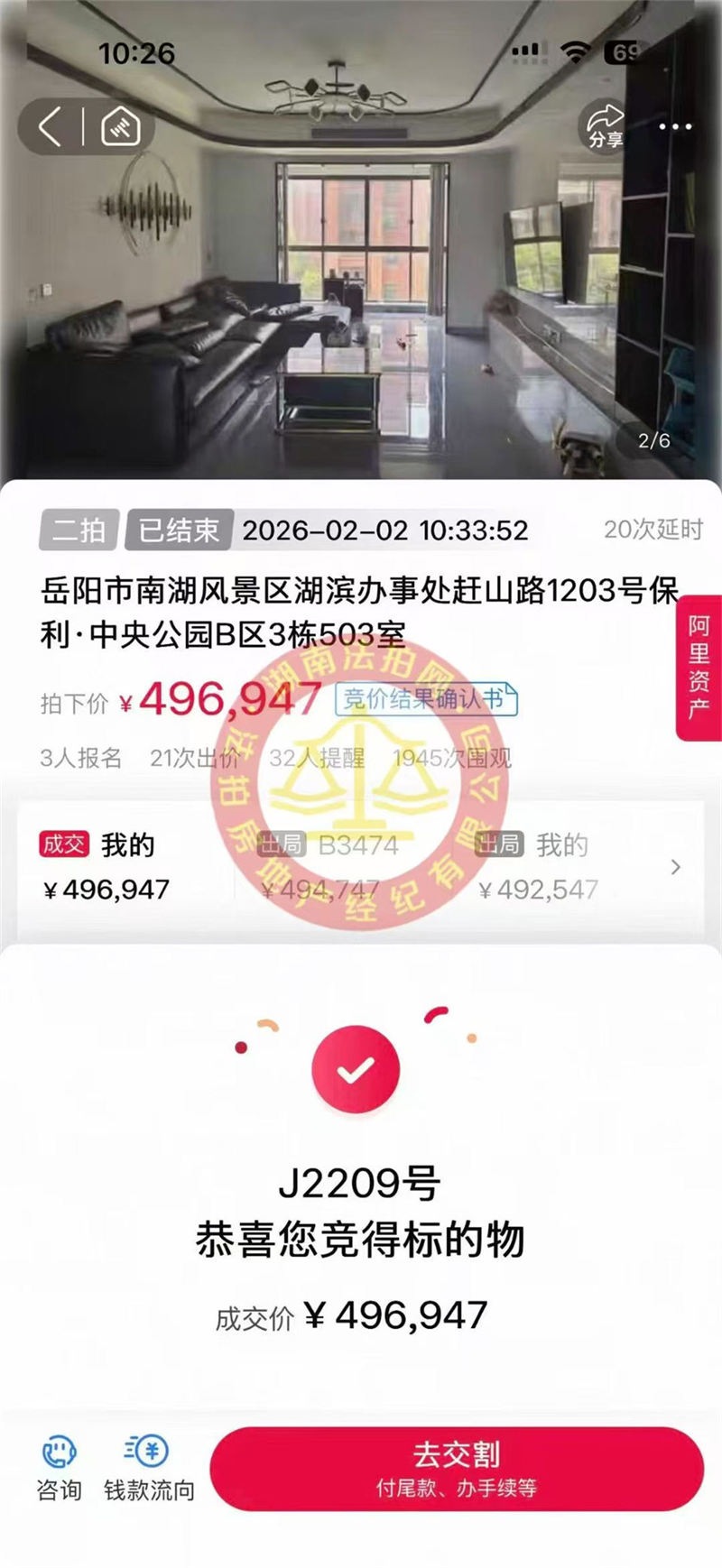The image size is (722, 1568).
Task: Expand bid history with the chevron arrow
Action: click(675, 867)
